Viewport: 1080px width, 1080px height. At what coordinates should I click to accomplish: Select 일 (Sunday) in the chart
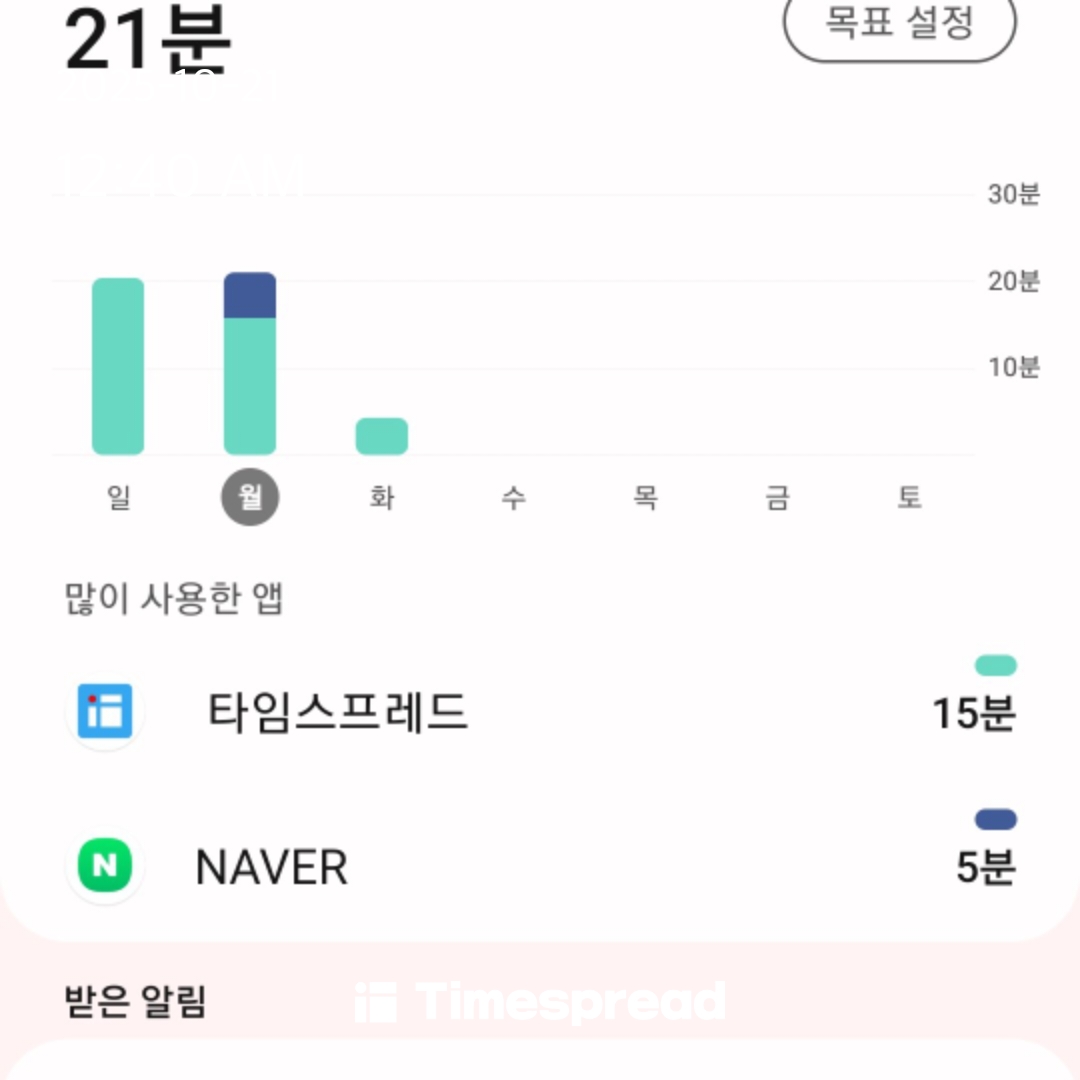click(118, 497)
